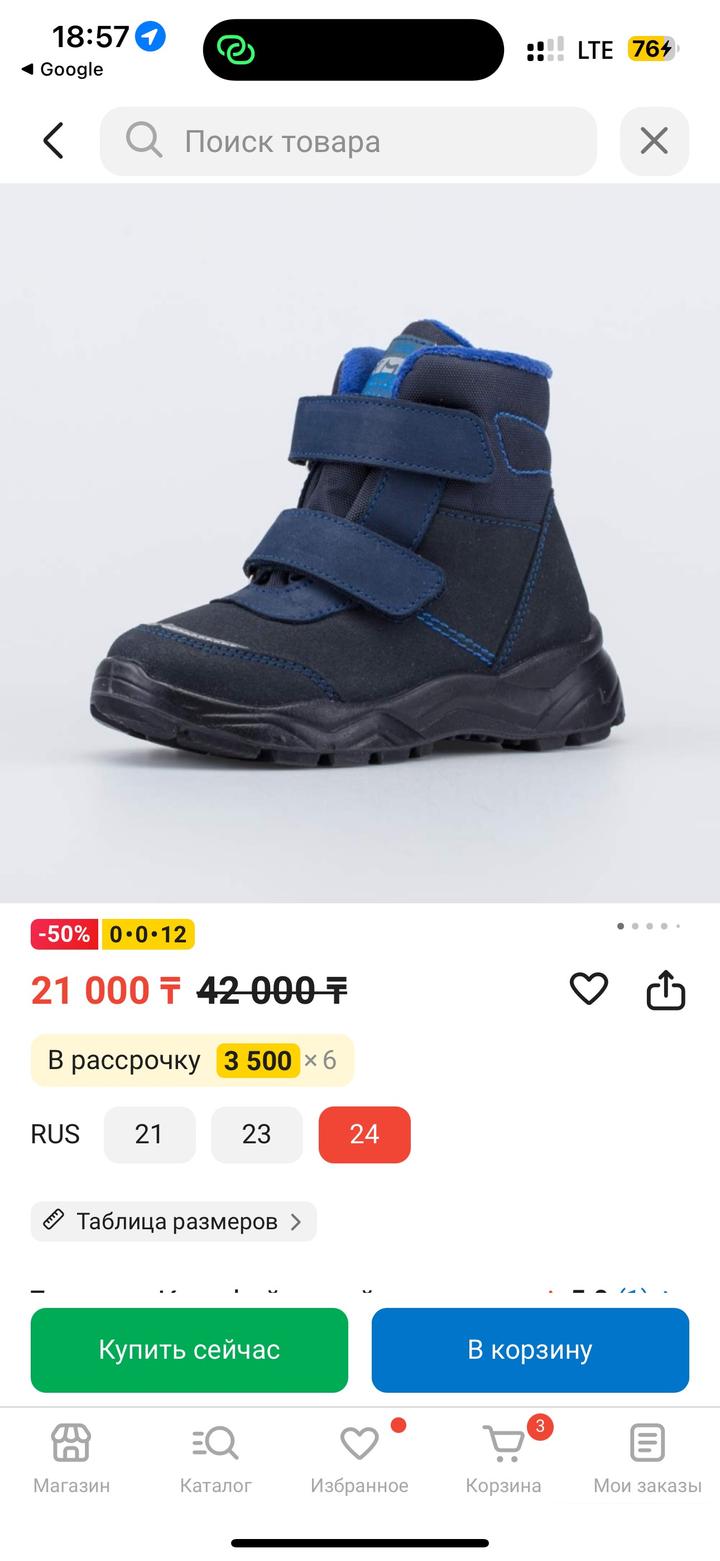This screenshot has width=720, height=1561.
Task: Switch to Мои заказы tab
Action: 647,1458
